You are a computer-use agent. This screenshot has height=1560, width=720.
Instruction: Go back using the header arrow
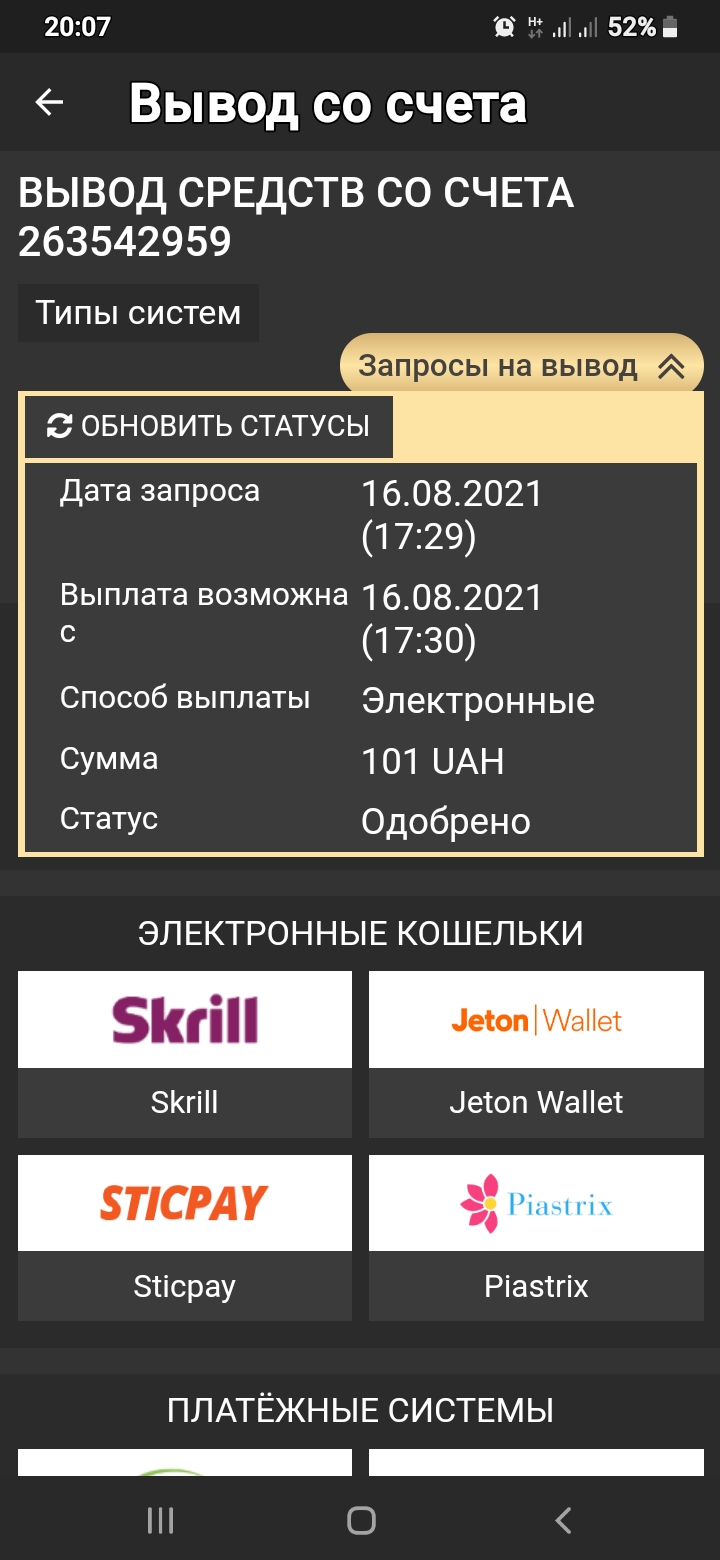pos(49,102)
